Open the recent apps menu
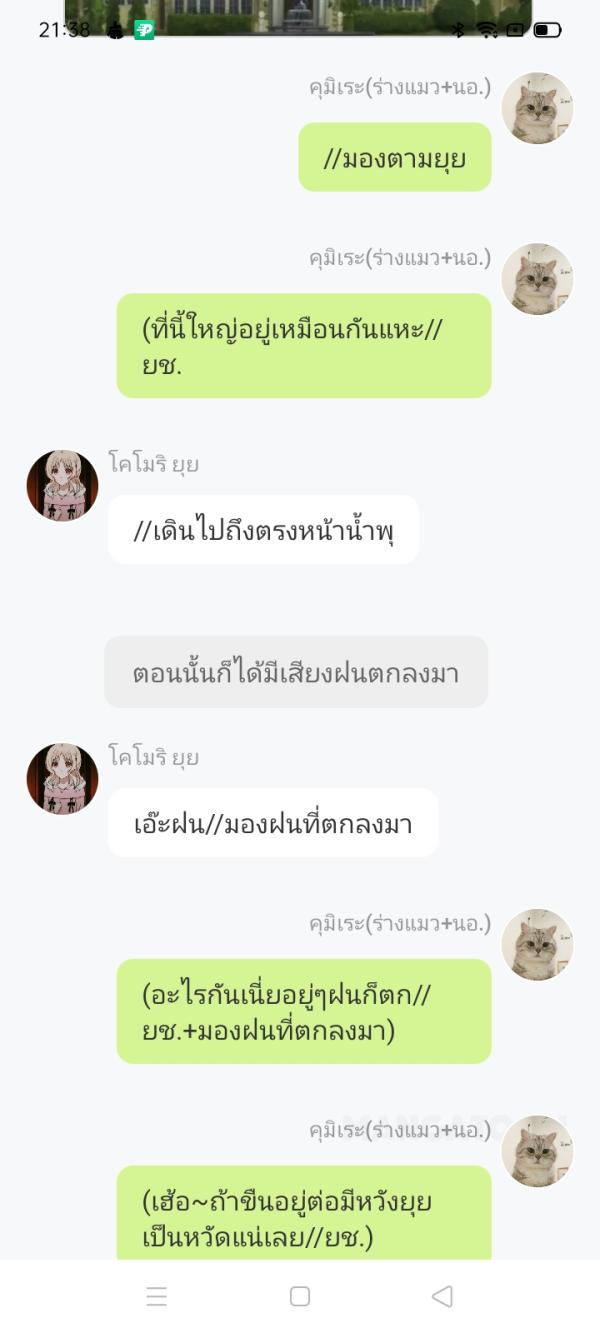Image resolution: width=600 pixels, height=1333 pixels. (157, 1296)
